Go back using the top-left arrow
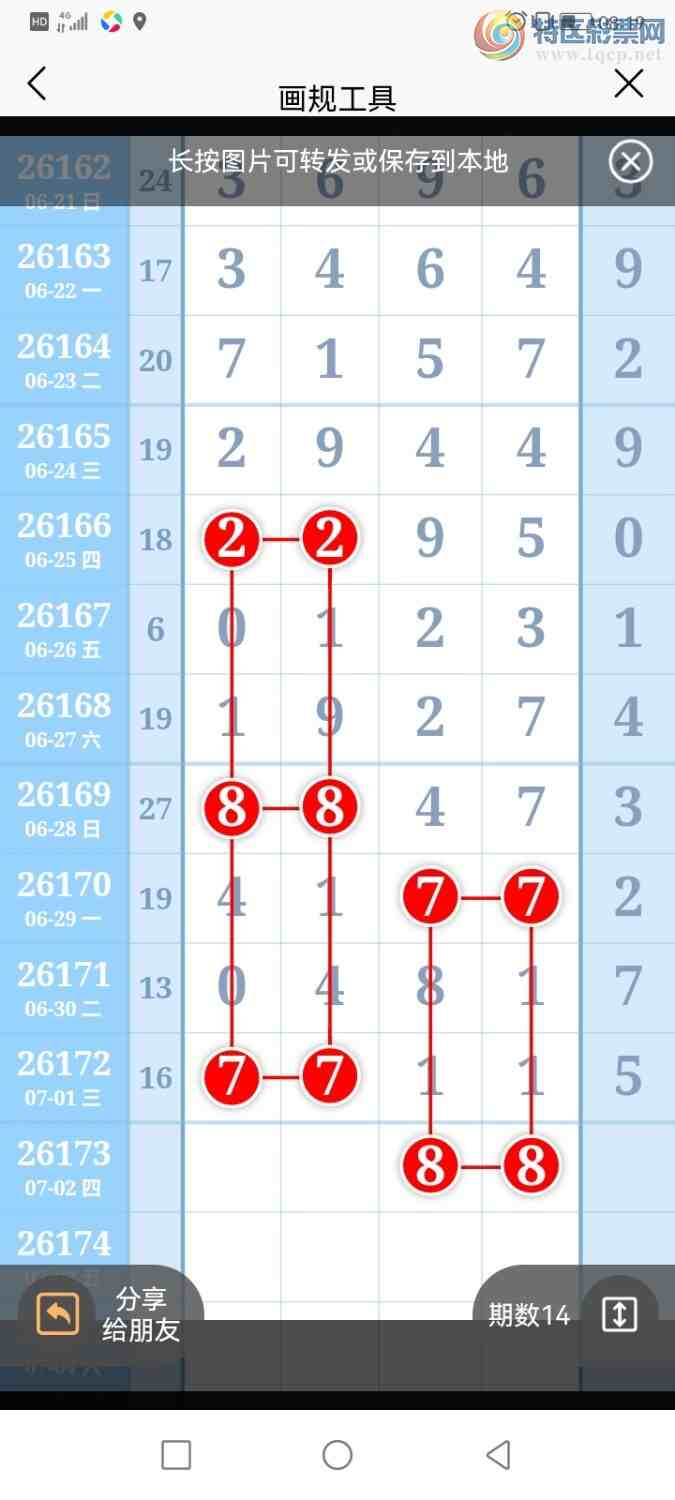This screenshot has height=1500, width=675. (x=37, y=84)
